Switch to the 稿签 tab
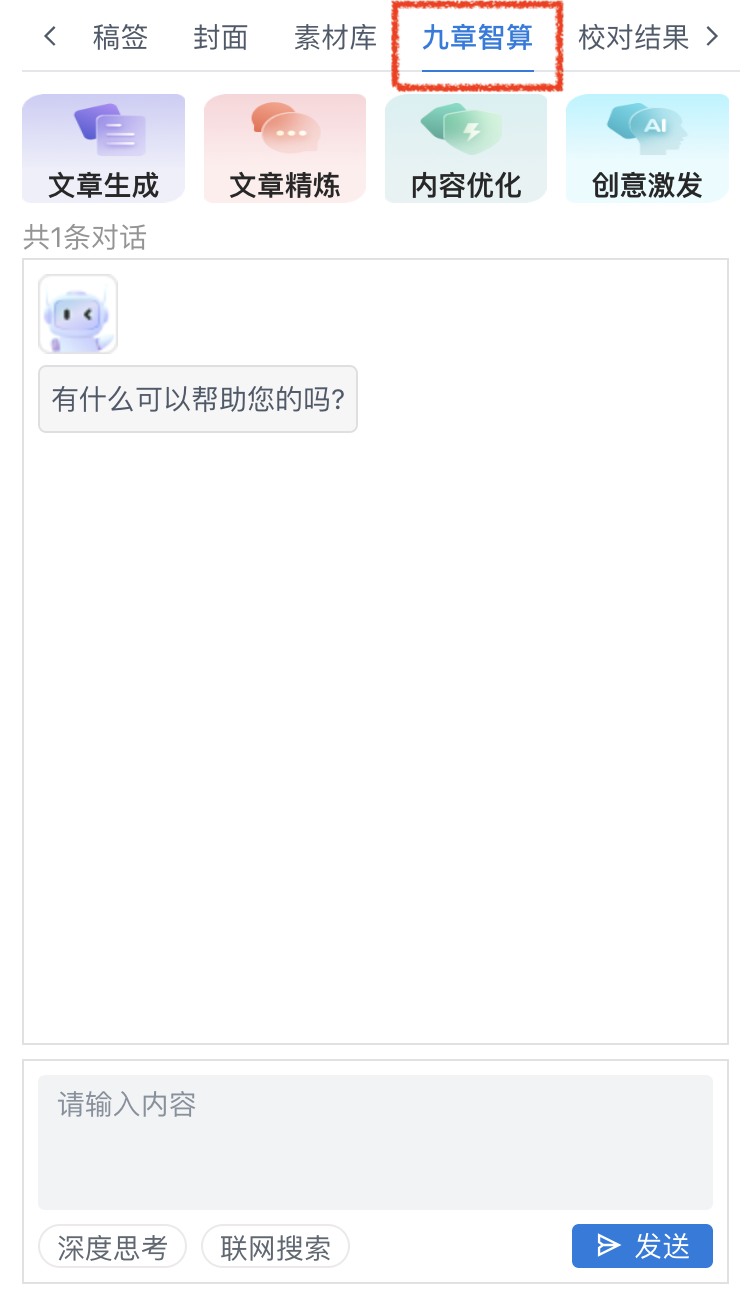The image size is (748, 1296). (x=120, y=38)
